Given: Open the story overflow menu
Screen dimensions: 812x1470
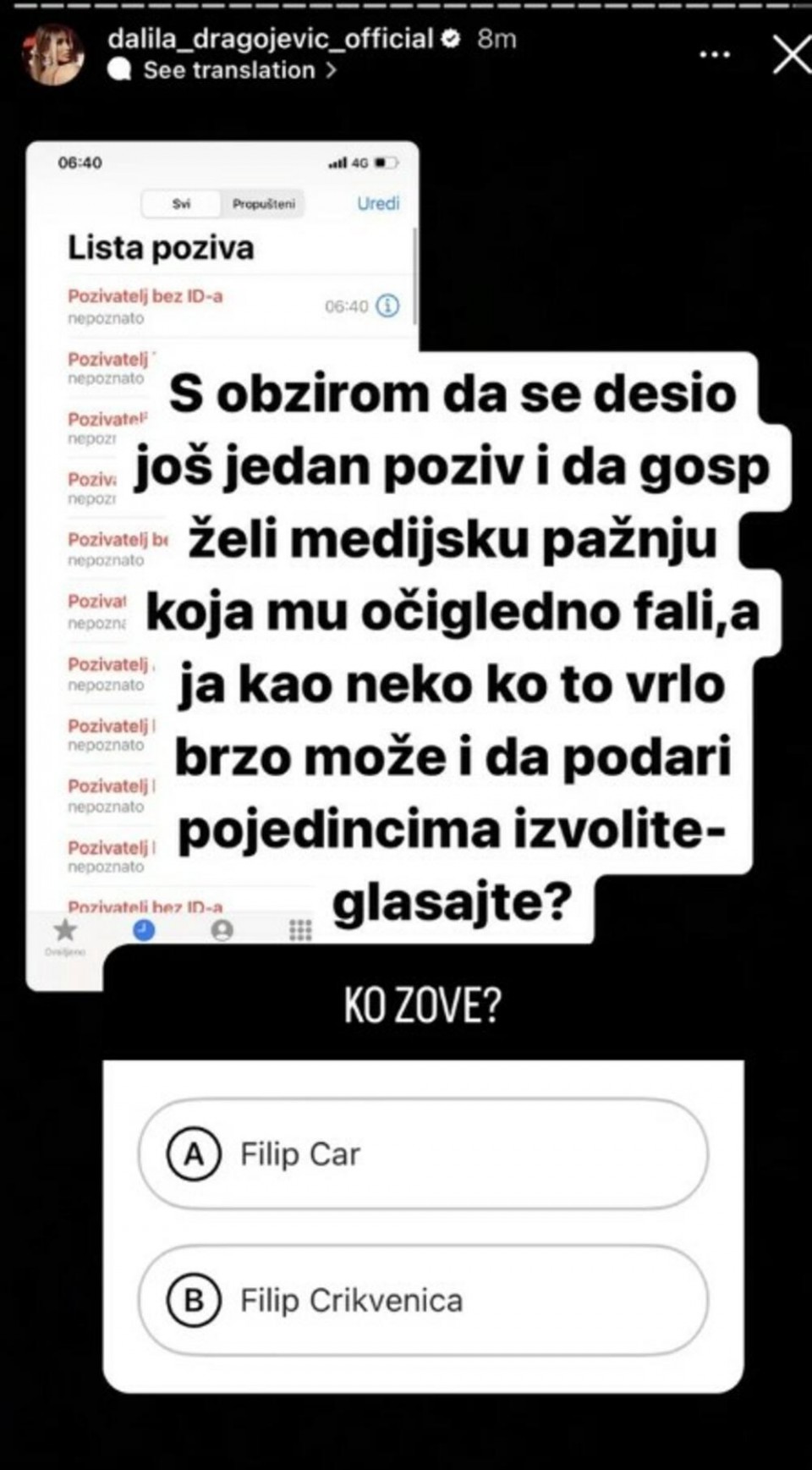Looking at the screenshot, I should click(x=715, y=55).
